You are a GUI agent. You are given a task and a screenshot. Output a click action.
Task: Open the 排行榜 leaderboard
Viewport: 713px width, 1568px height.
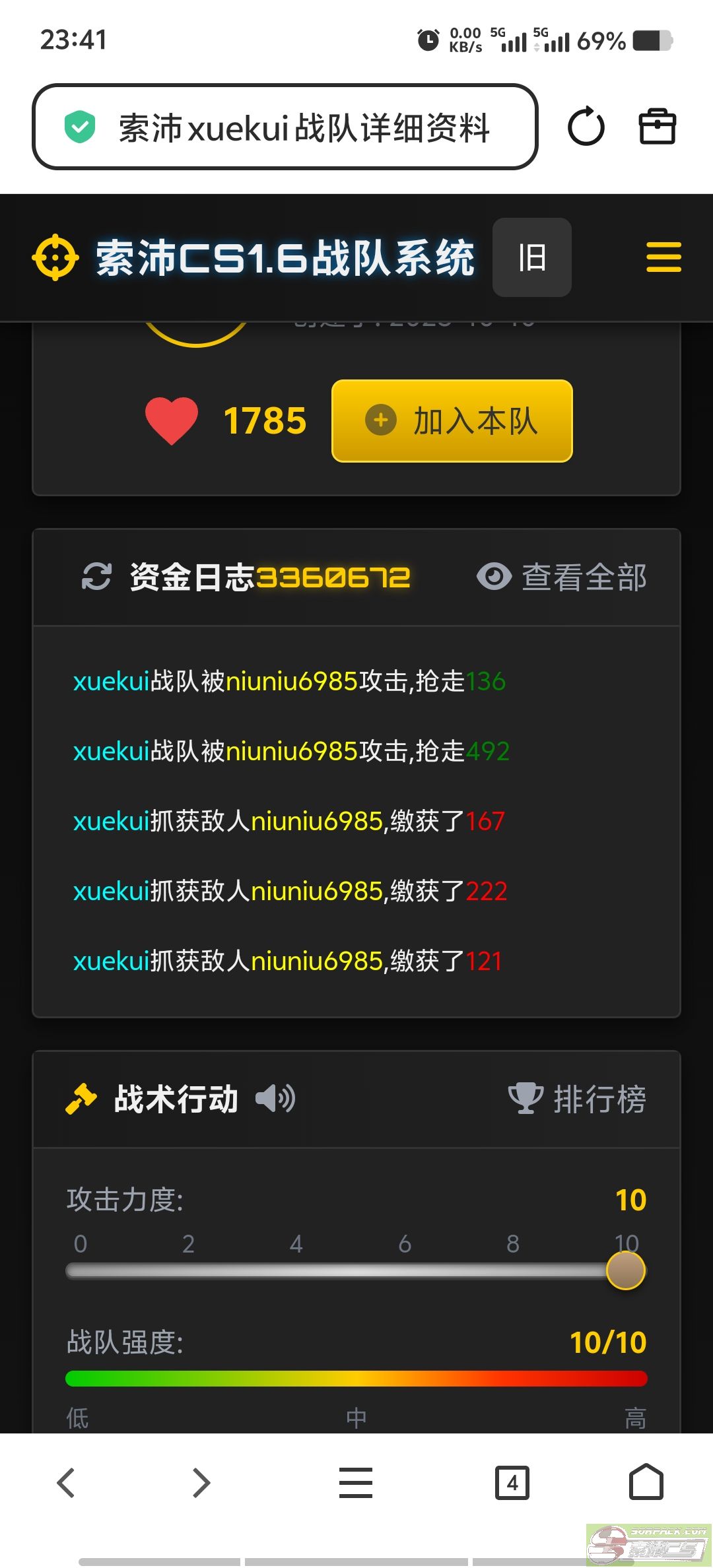(x=577, y=1099)
